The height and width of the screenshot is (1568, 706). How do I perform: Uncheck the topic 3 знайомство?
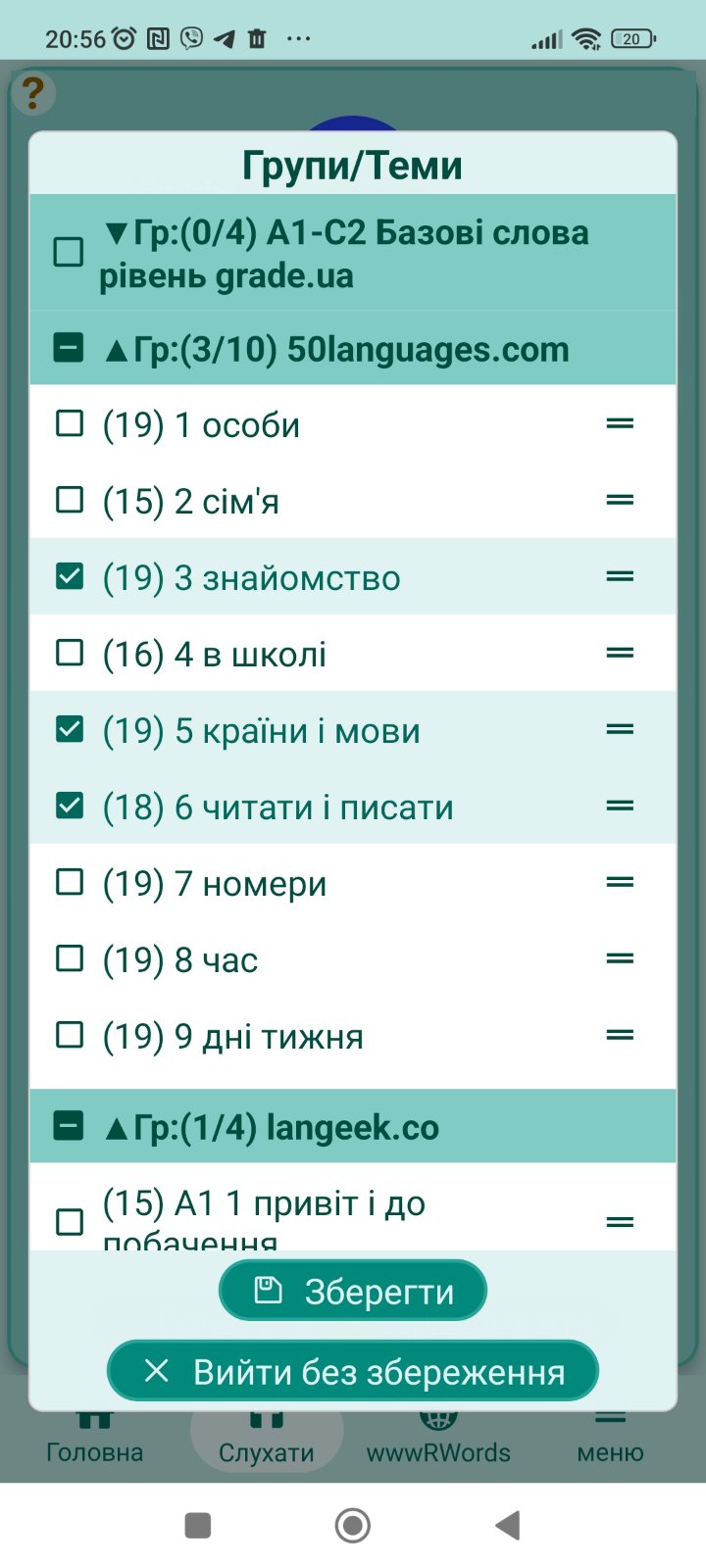coord(70,576)
